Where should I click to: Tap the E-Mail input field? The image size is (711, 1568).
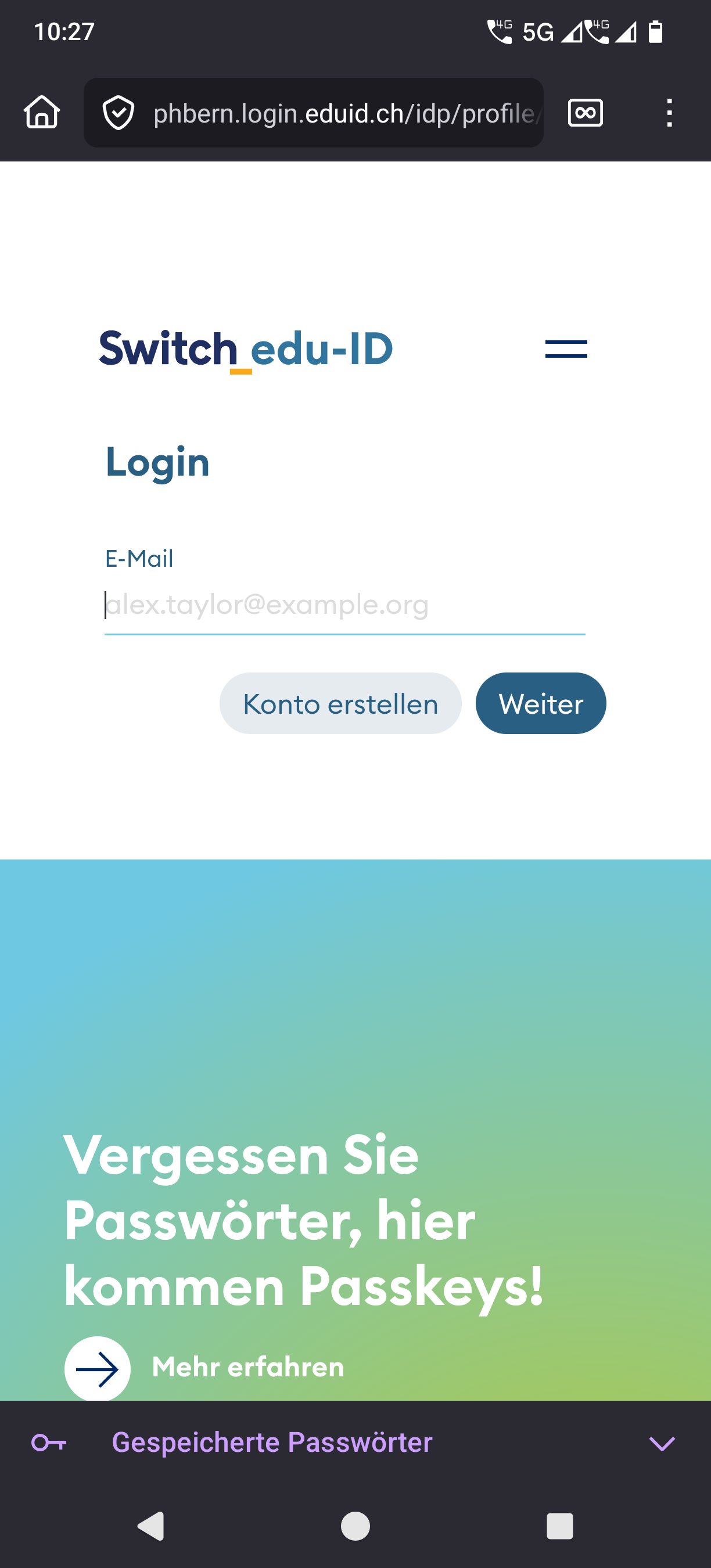(344, 605)
